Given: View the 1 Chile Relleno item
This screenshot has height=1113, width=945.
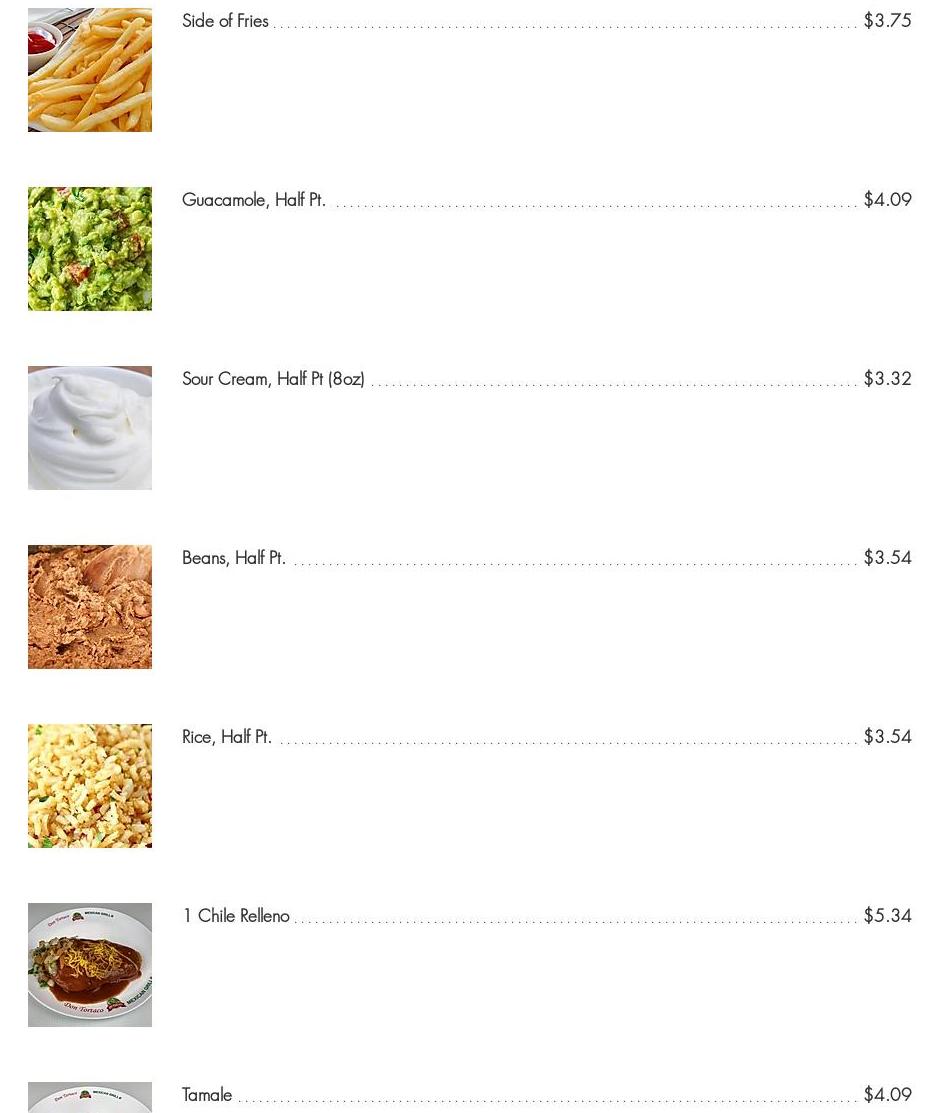Looking at the screenshot, I should coord(236,916).
